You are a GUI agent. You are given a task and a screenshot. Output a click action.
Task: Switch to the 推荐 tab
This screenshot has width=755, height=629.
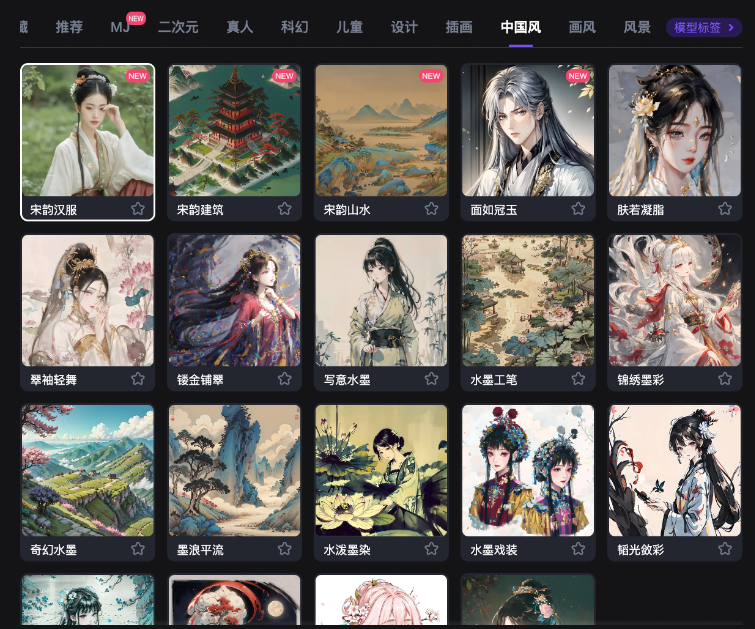[70, 27]
